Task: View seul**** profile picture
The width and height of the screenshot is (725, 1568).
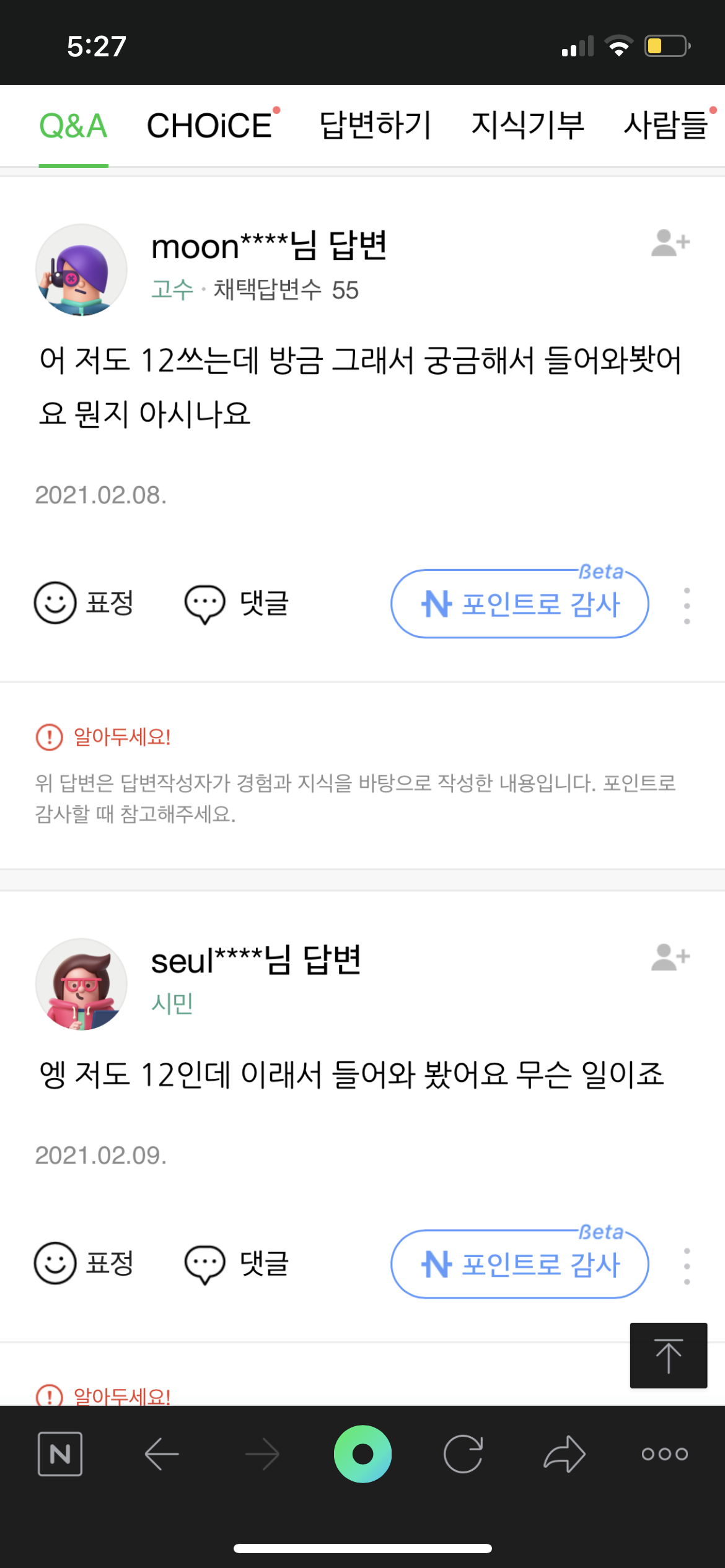Action: [81, 984]
